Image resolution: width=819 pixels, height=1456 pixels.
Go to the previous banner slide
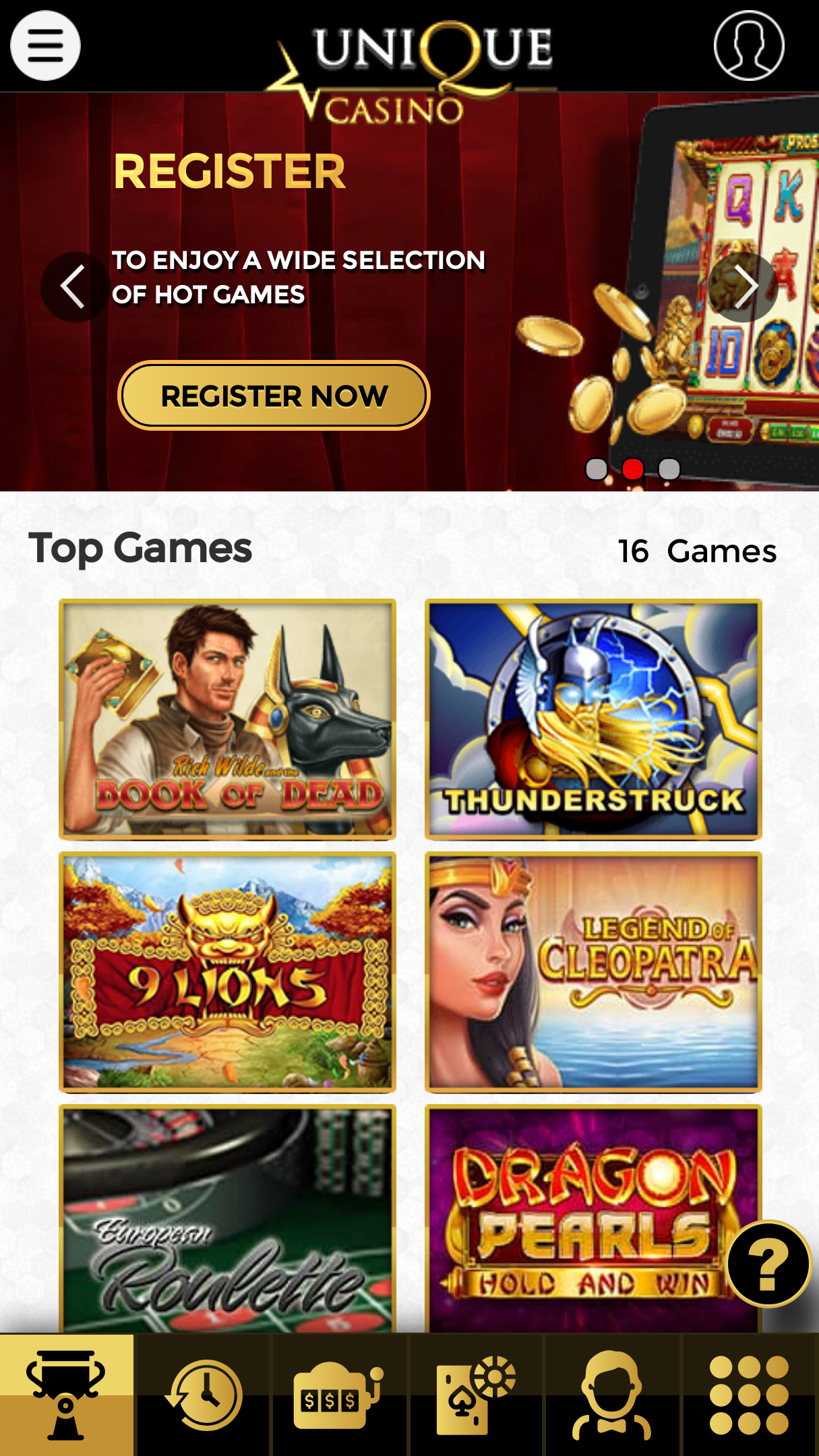[75, 287]
